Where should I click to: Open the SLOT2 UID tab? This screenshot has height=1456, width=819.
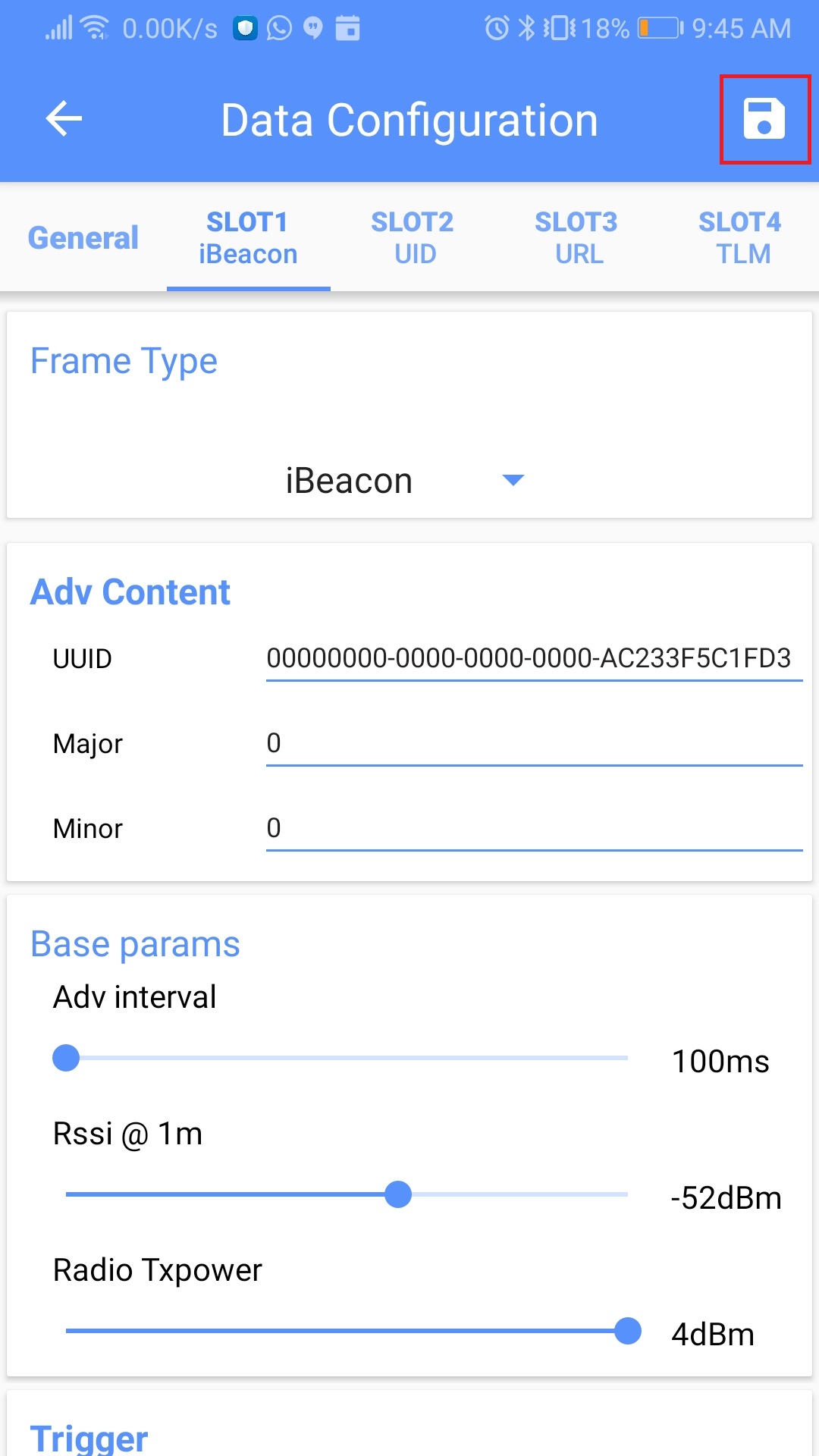pyautogui.click(x=413, y=238)
